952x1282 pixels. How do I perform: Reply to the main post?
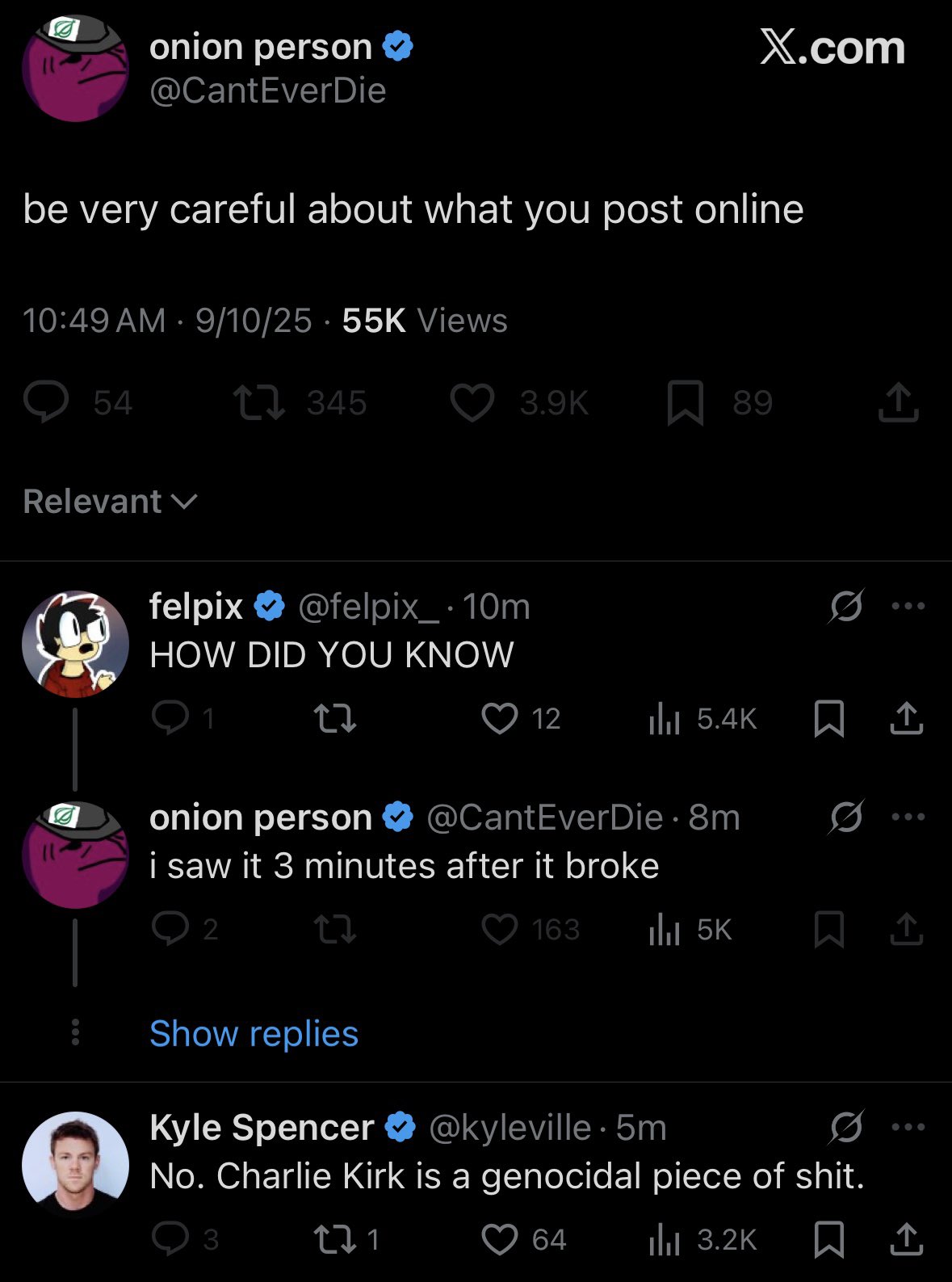tap(46, 402)
